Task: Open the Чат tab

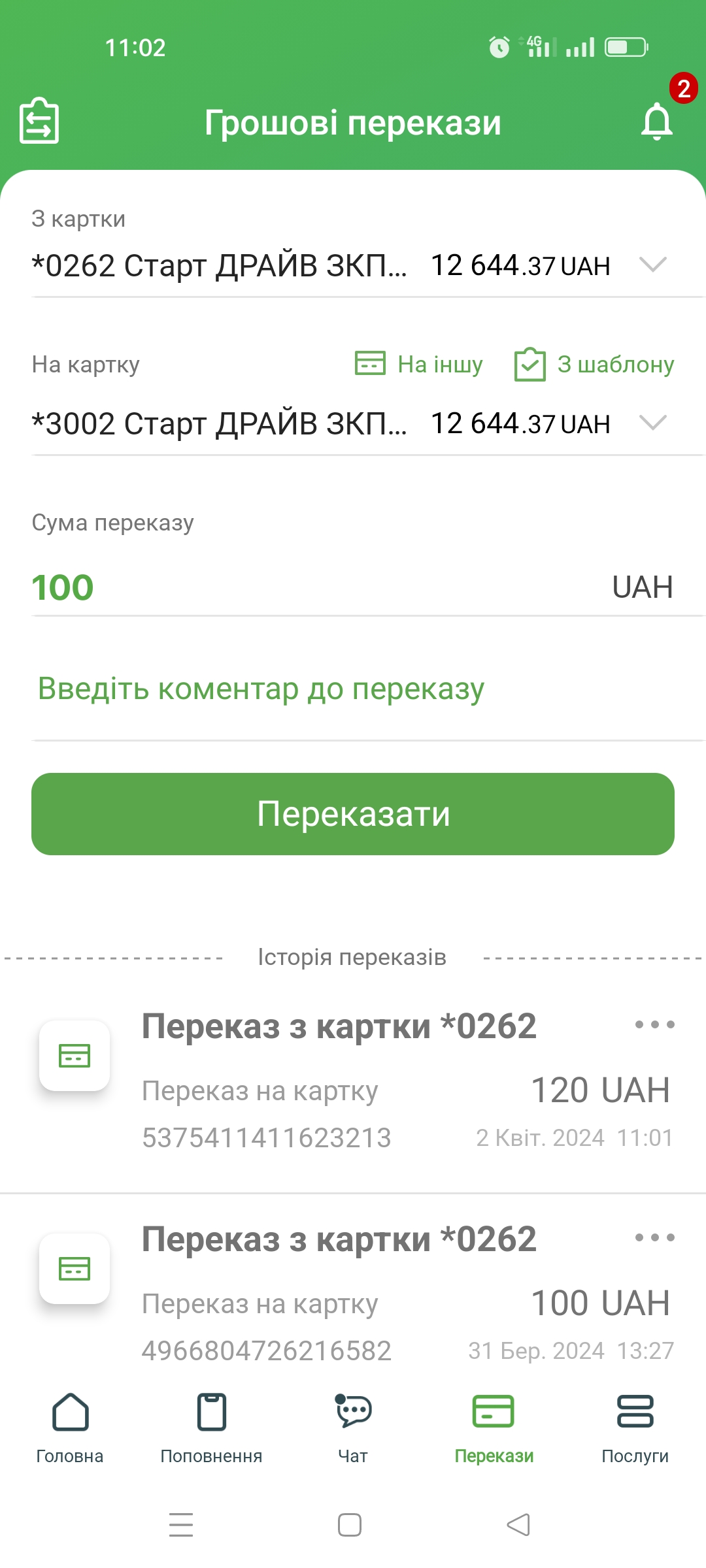Action: coord(353,1429)
